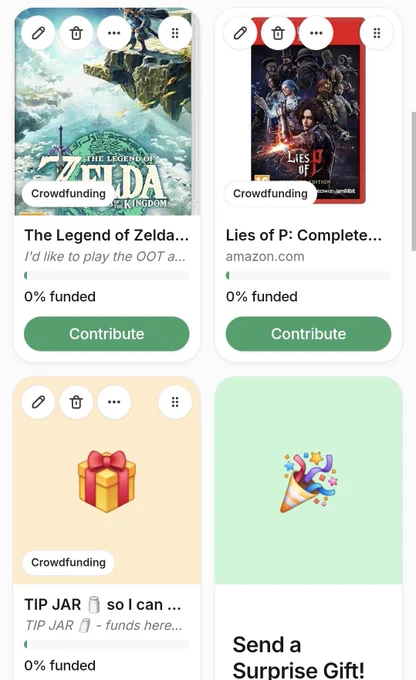Open the Send a Surprise Gift card
Image resolution: width=416 pixels, height=680 pixels.
pyautogui.click(x=308, y=528)
